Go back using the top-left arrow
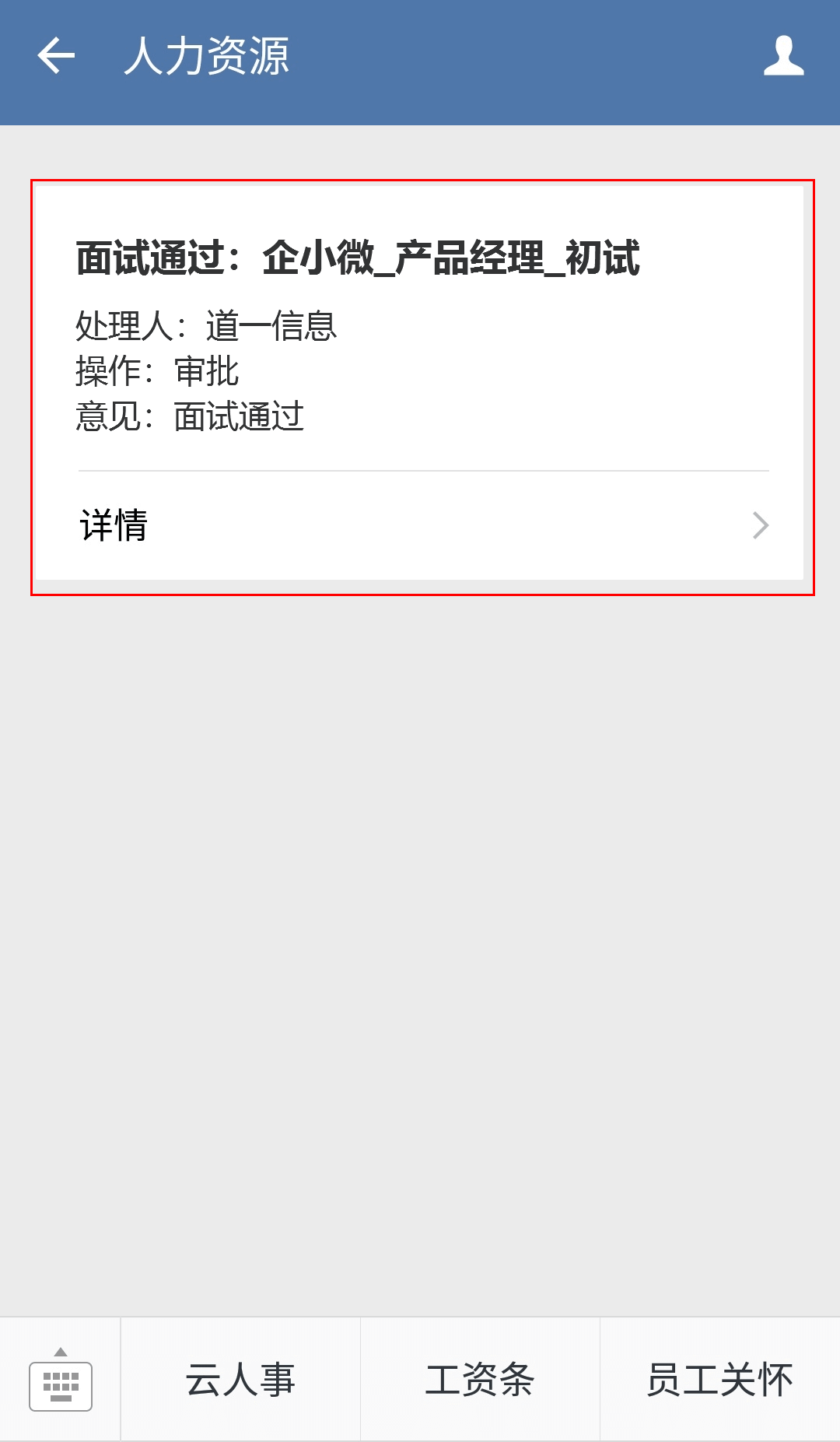The height and width of the screenshot is (1442, 840). [x=56, y=56]
